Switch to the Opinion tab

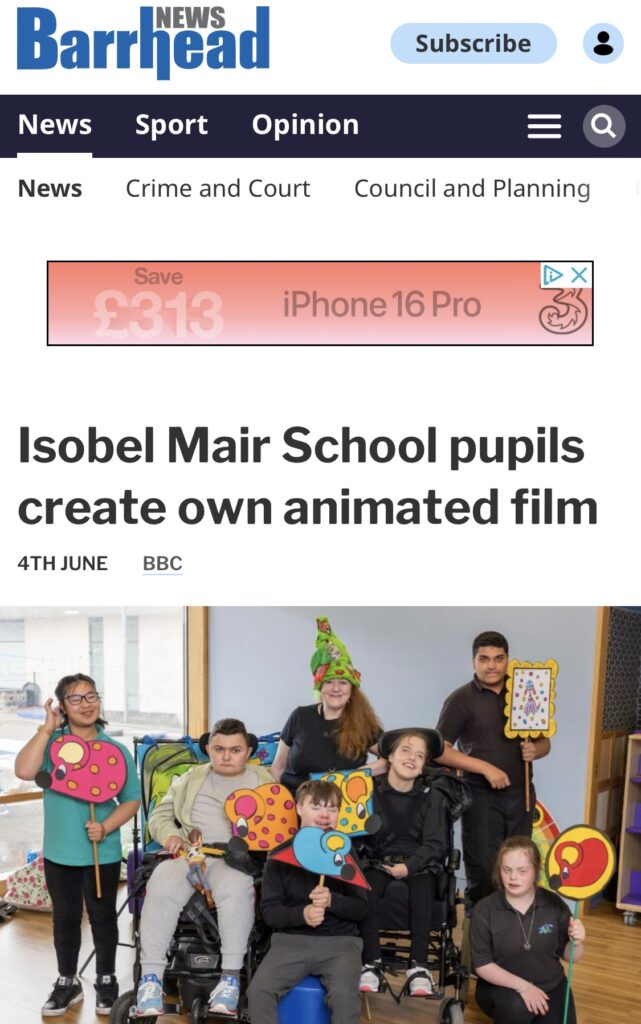(x=305, y=125)
